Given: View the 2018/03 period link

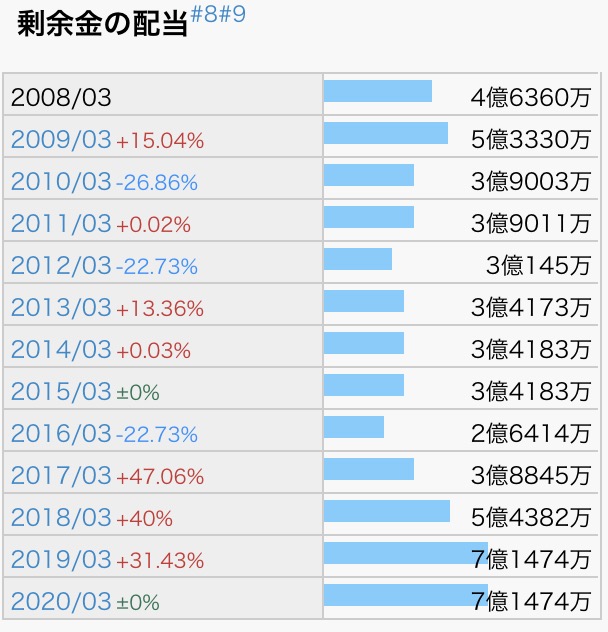Looking at the screenshot, I should 60,518.
